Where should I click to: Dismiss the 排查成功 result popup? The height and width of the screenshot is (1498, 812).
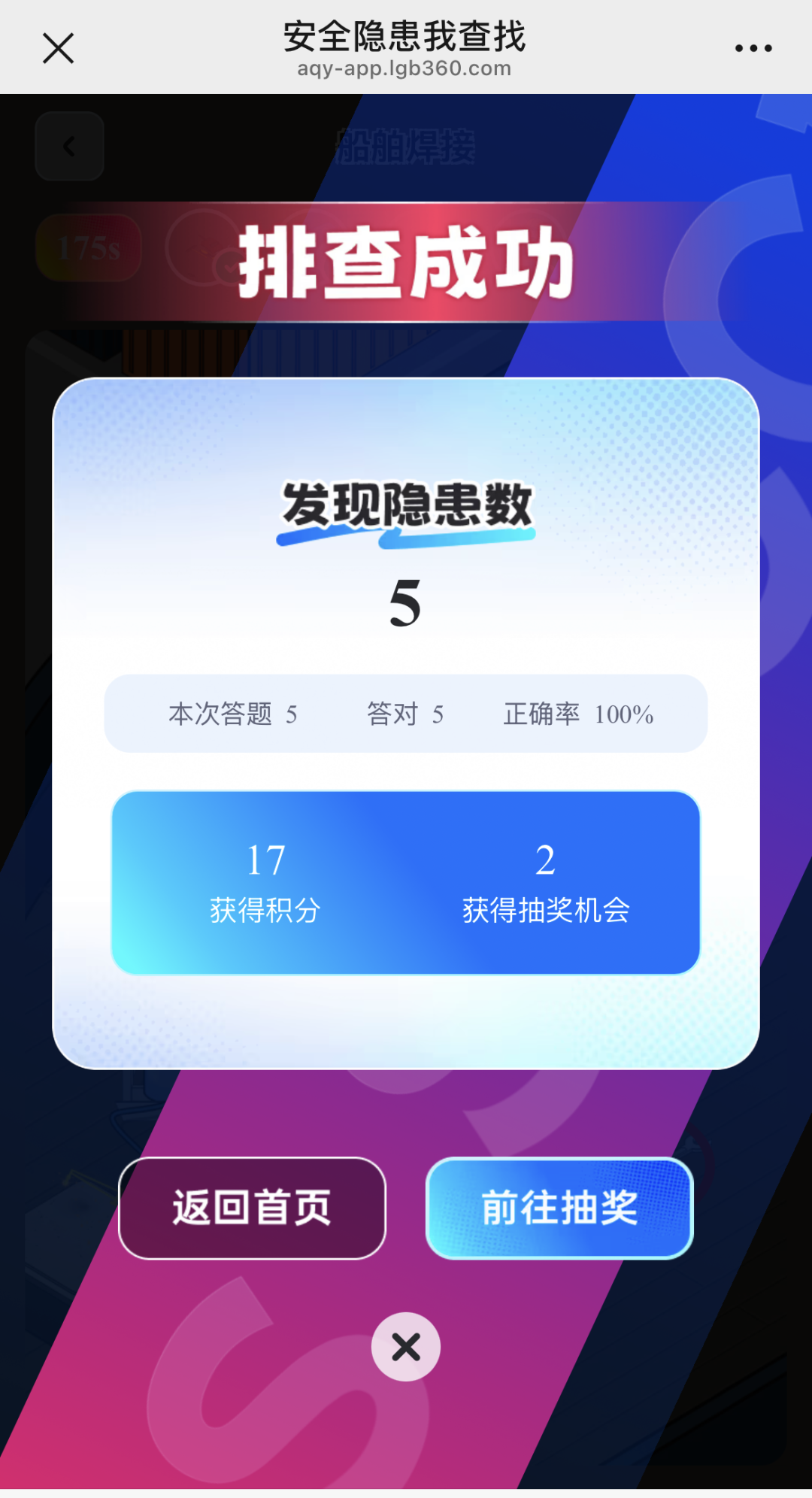coord(406,1347)
